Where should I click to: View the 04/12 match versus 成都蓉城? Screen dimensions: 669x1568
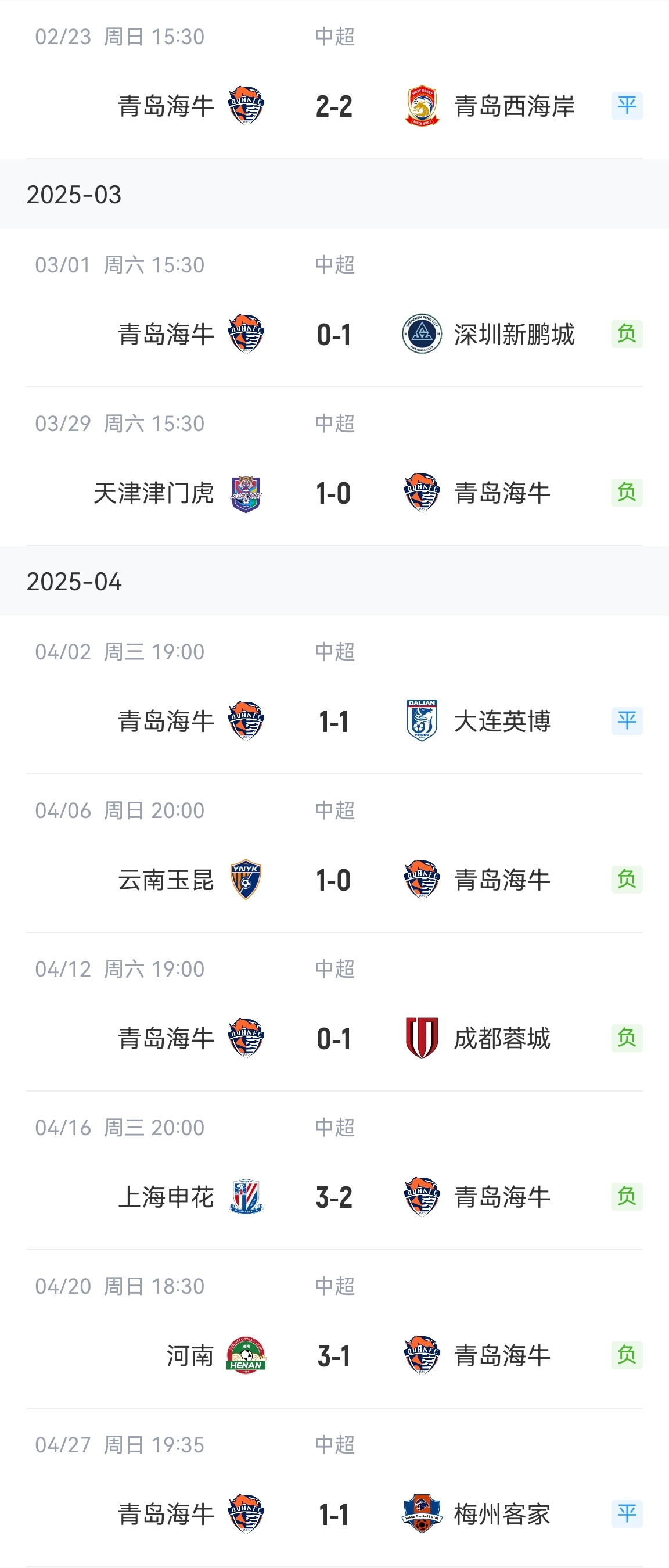pyautogui.click(x=334, y=1038)
